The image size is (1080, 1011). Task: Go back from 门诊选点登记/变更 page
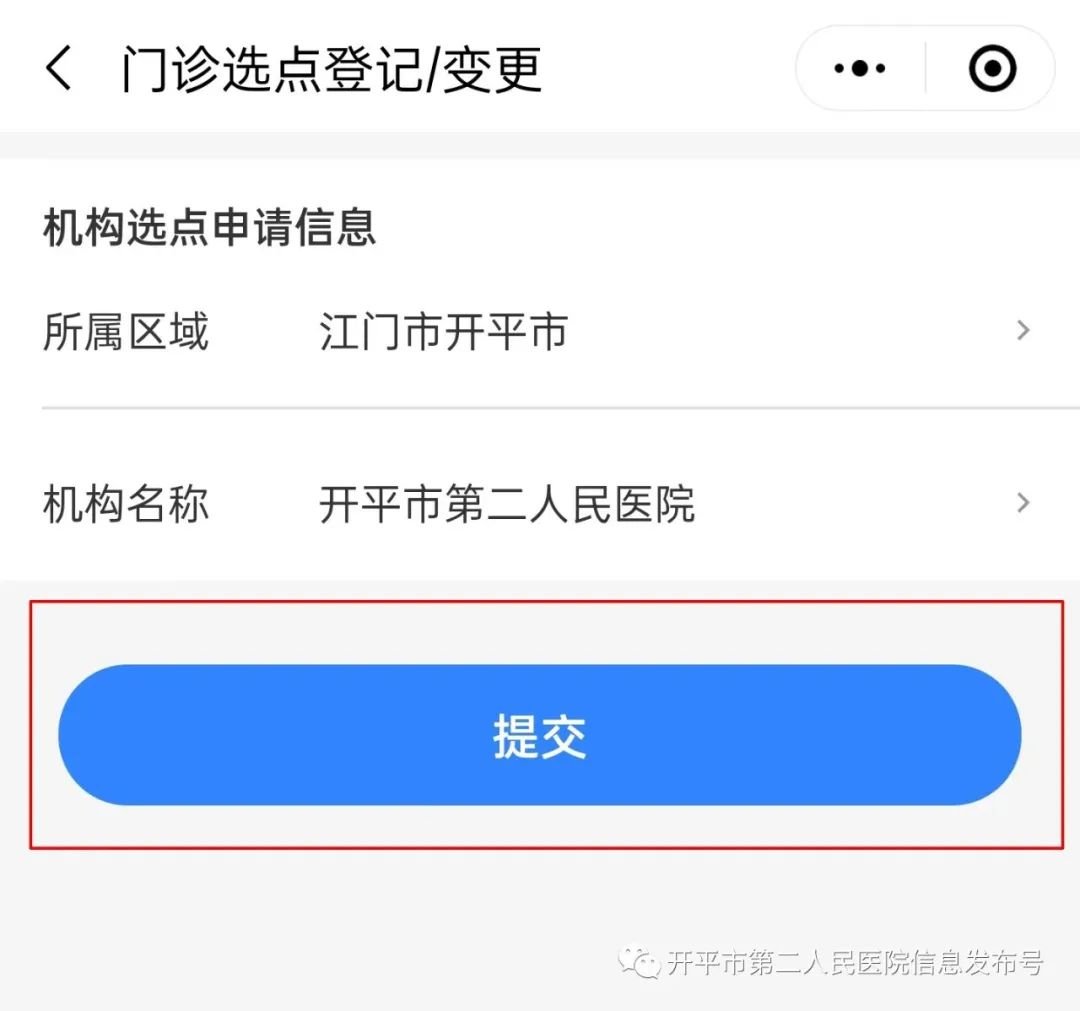(60, 69)
